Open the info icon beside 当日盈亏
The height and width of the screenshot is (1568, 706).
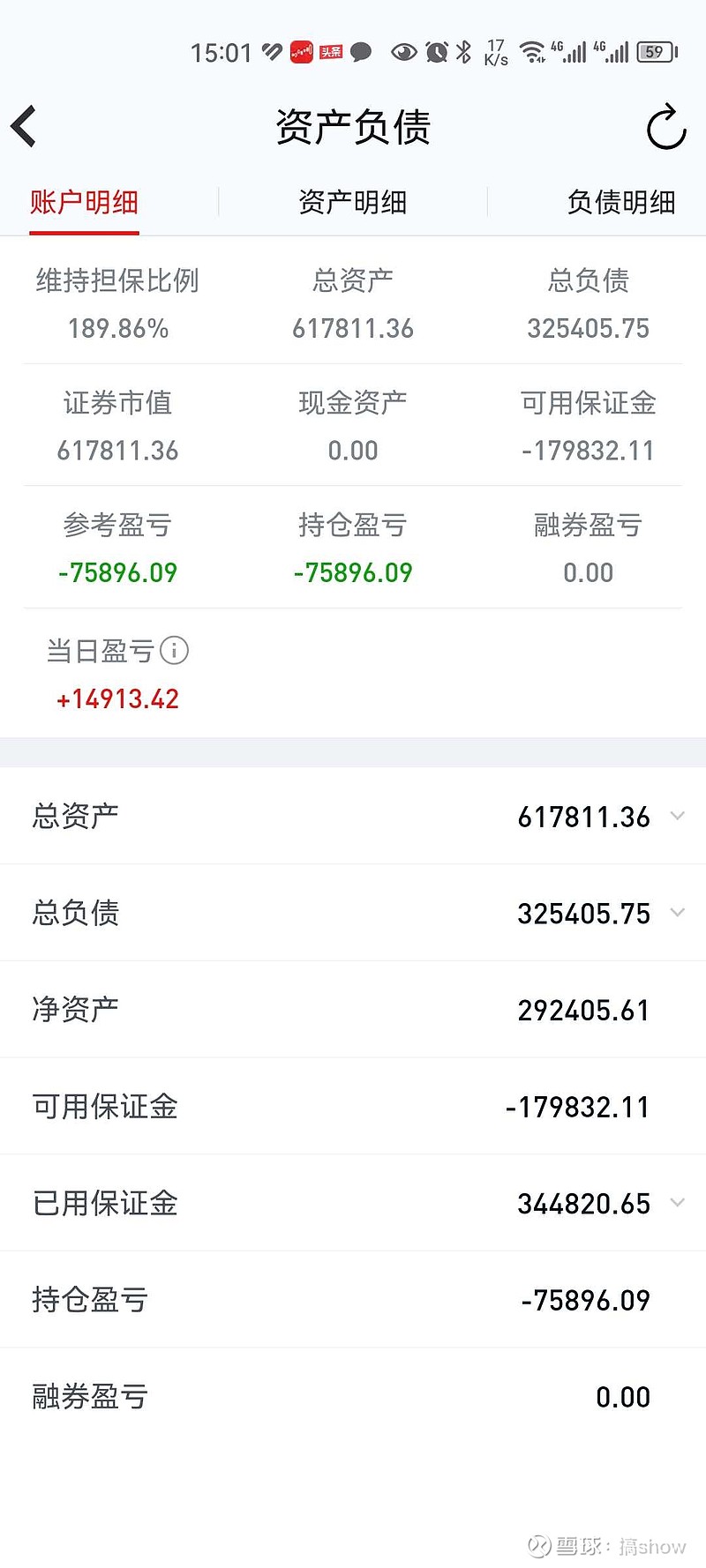click(x=175, y=651)
